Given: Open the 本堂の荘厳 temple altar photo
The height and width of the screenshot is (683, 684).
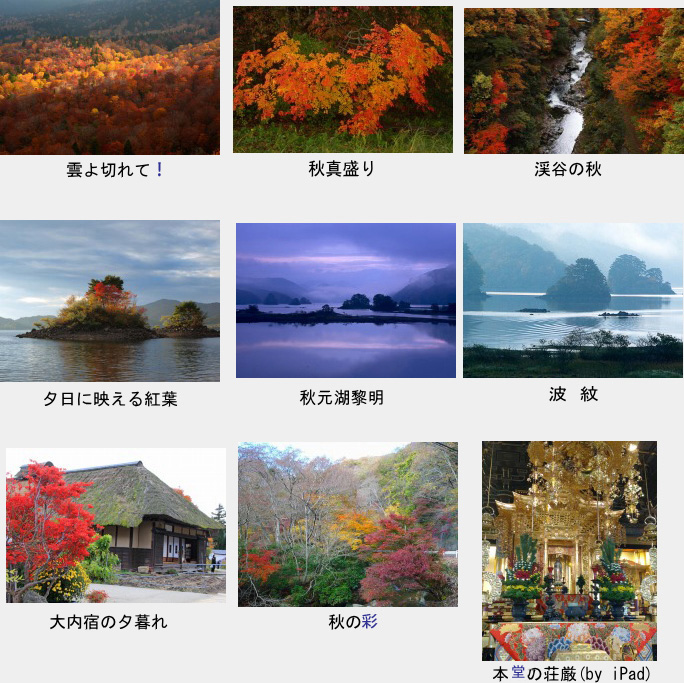Looking at the screenshot, I should tap(569, 550).
